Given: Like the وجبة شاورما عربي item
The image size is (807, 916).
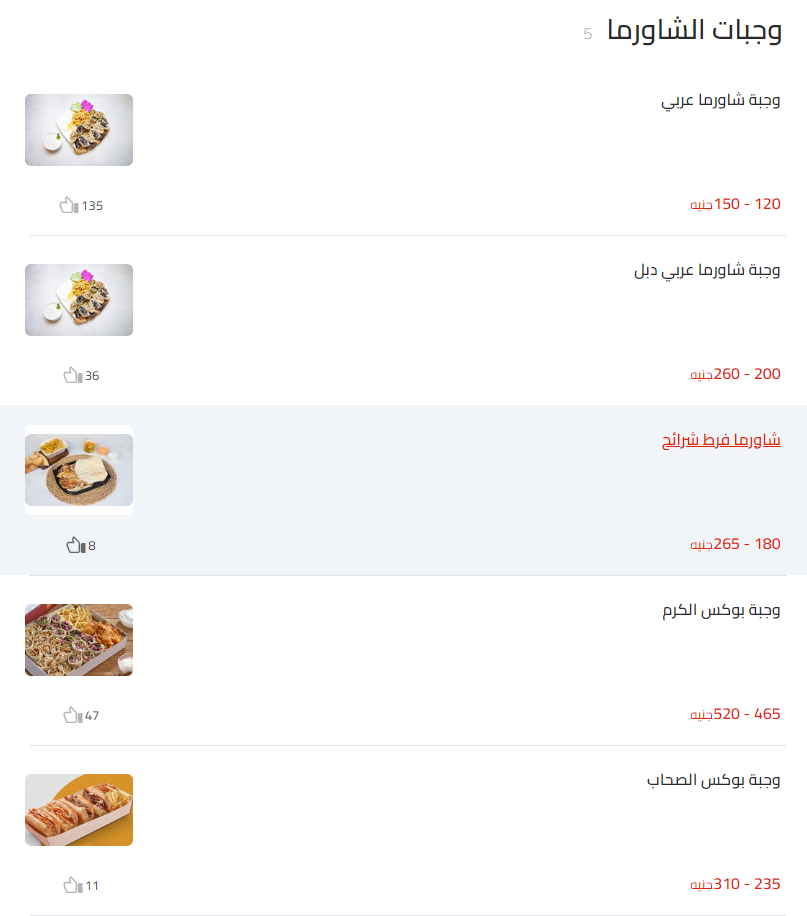Looking at the screenshot, I should pos(70,206).
